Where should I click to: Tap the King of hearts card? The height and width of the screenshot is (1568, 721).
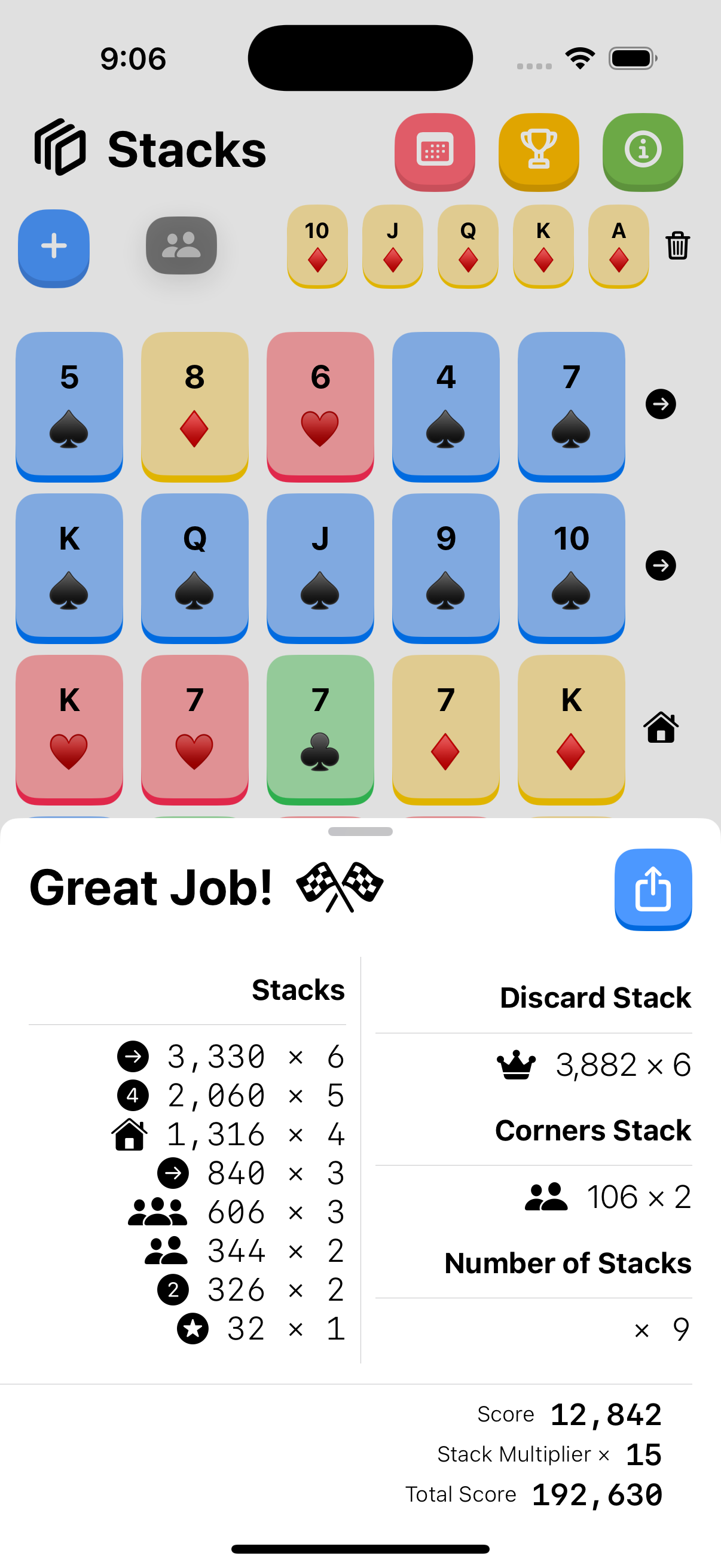click(69, 728)
